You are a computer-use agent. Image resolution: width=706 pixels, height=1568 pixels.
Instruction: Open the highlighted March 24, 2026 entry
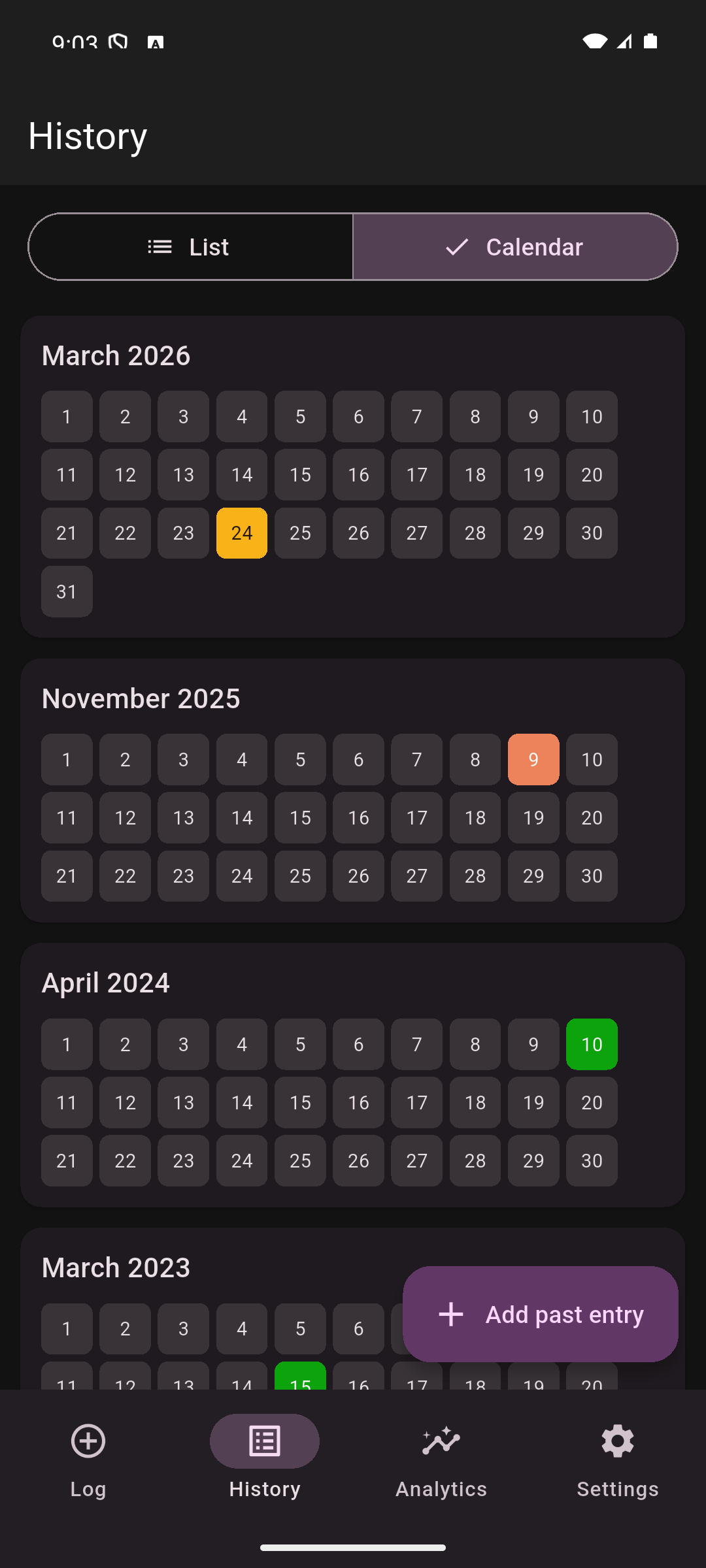[242, 533]
